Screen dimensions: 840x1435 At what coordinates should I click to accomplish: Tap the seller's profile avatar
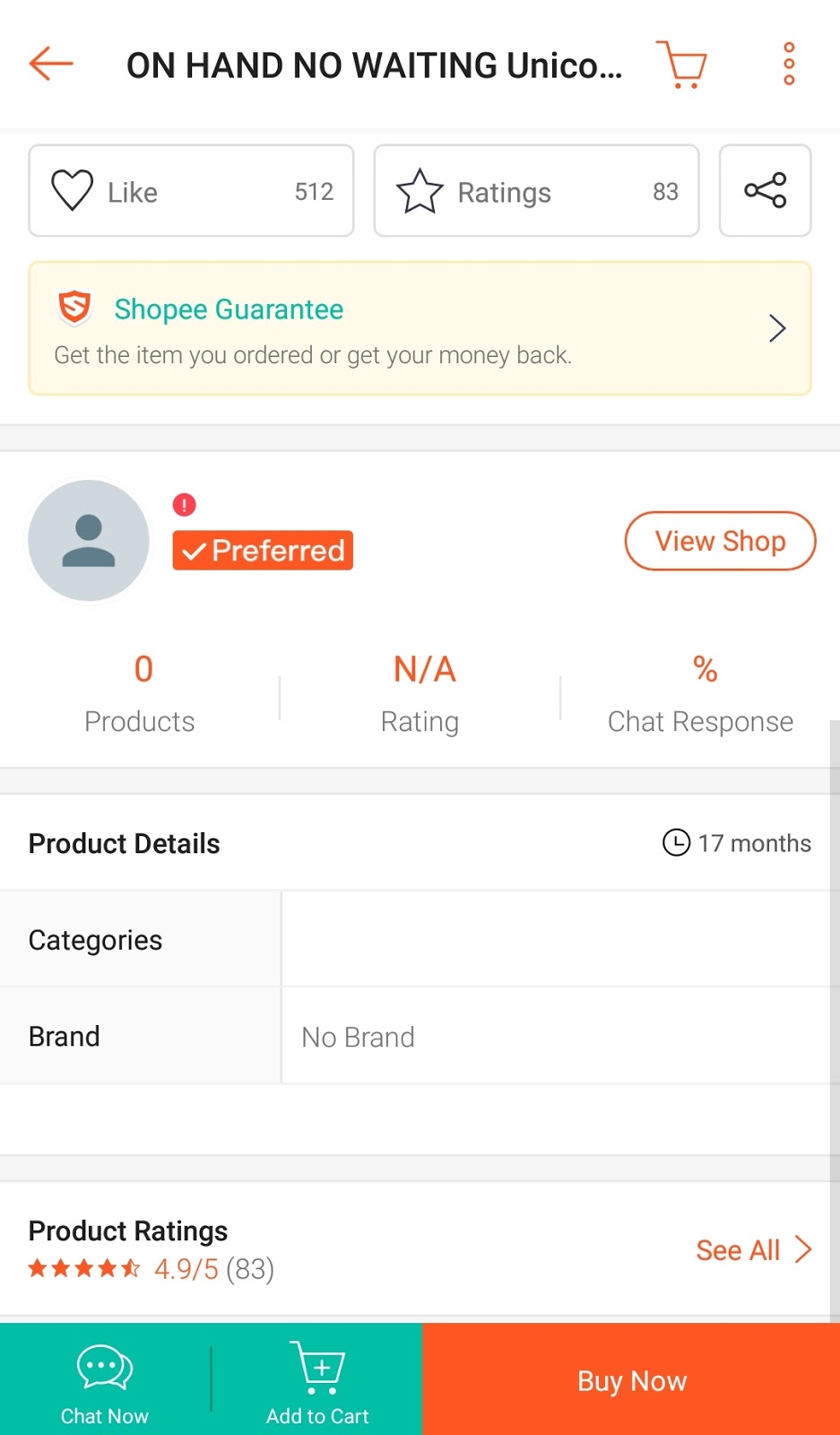click(88, 540)
